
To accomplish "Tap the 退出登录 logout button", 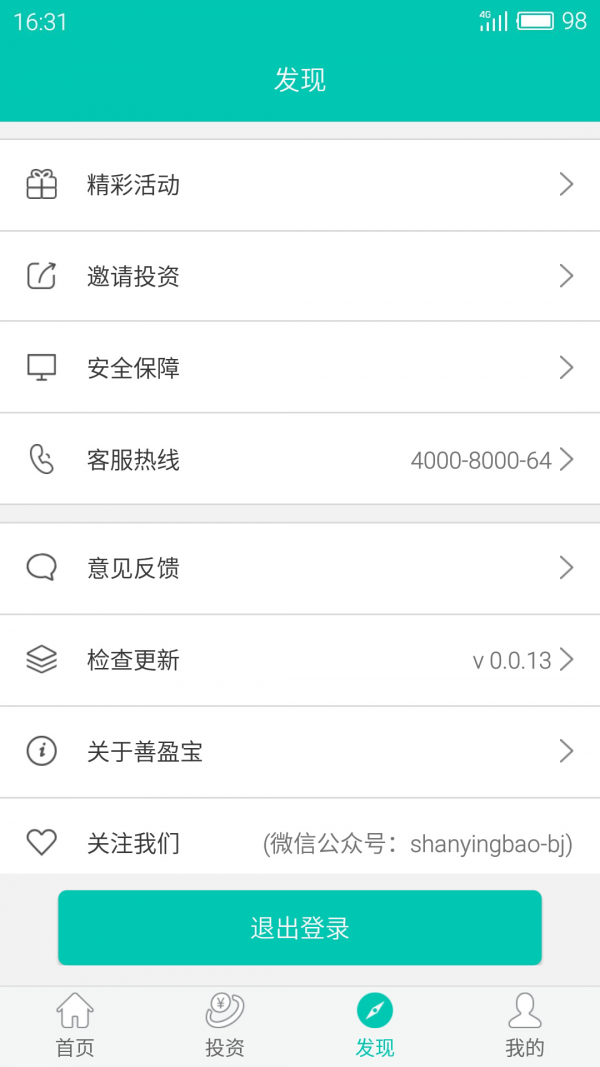I will [300, 928].
